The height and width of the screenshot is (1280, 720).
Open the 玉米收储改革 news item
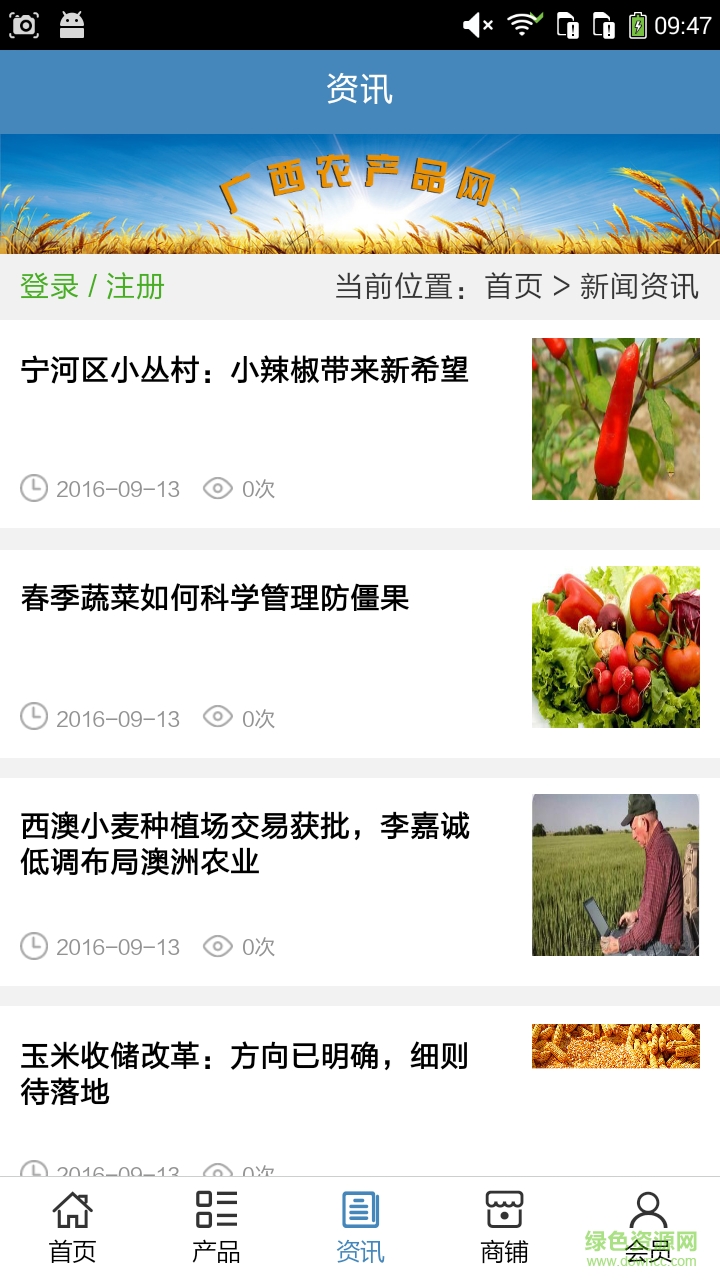point(245,1073)
